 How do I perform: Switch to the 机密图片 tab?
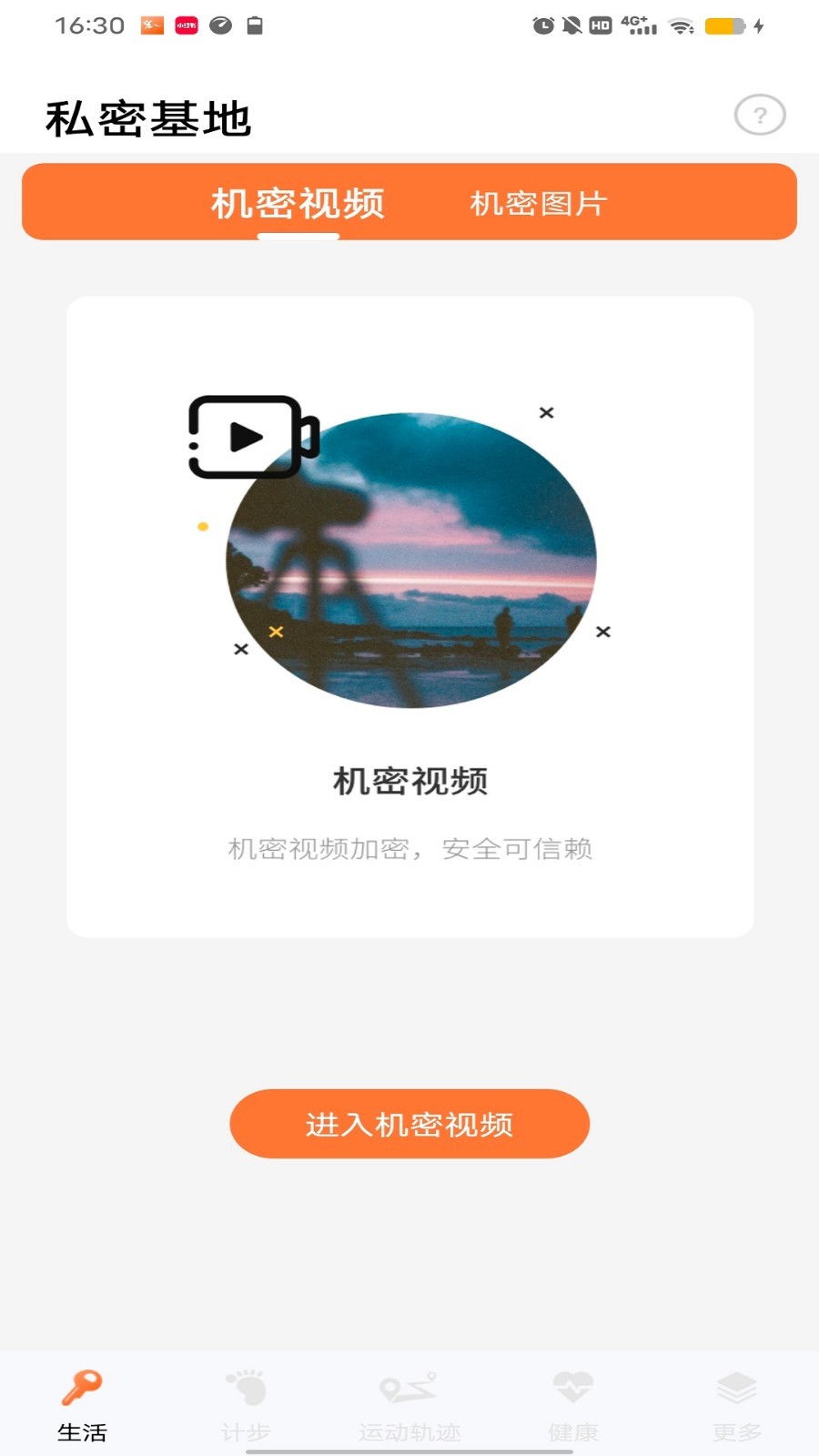[538, 203]
